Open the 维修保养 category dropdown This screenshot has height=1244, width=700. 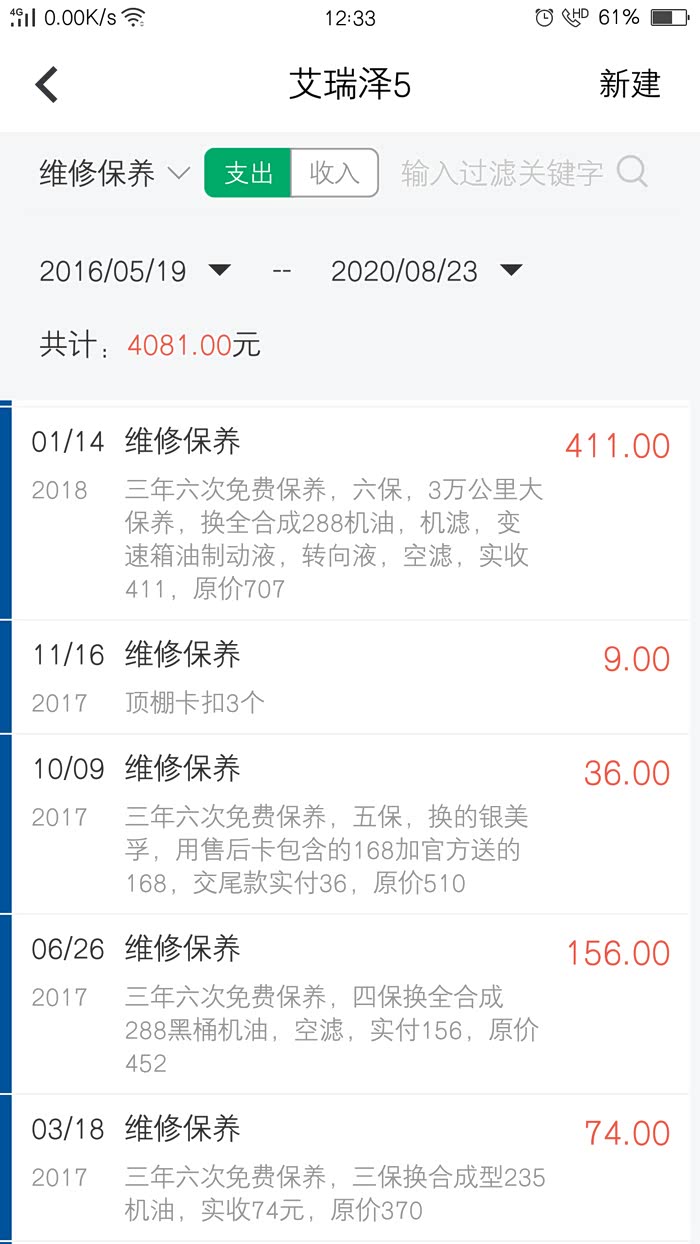[x=114, y=173]
